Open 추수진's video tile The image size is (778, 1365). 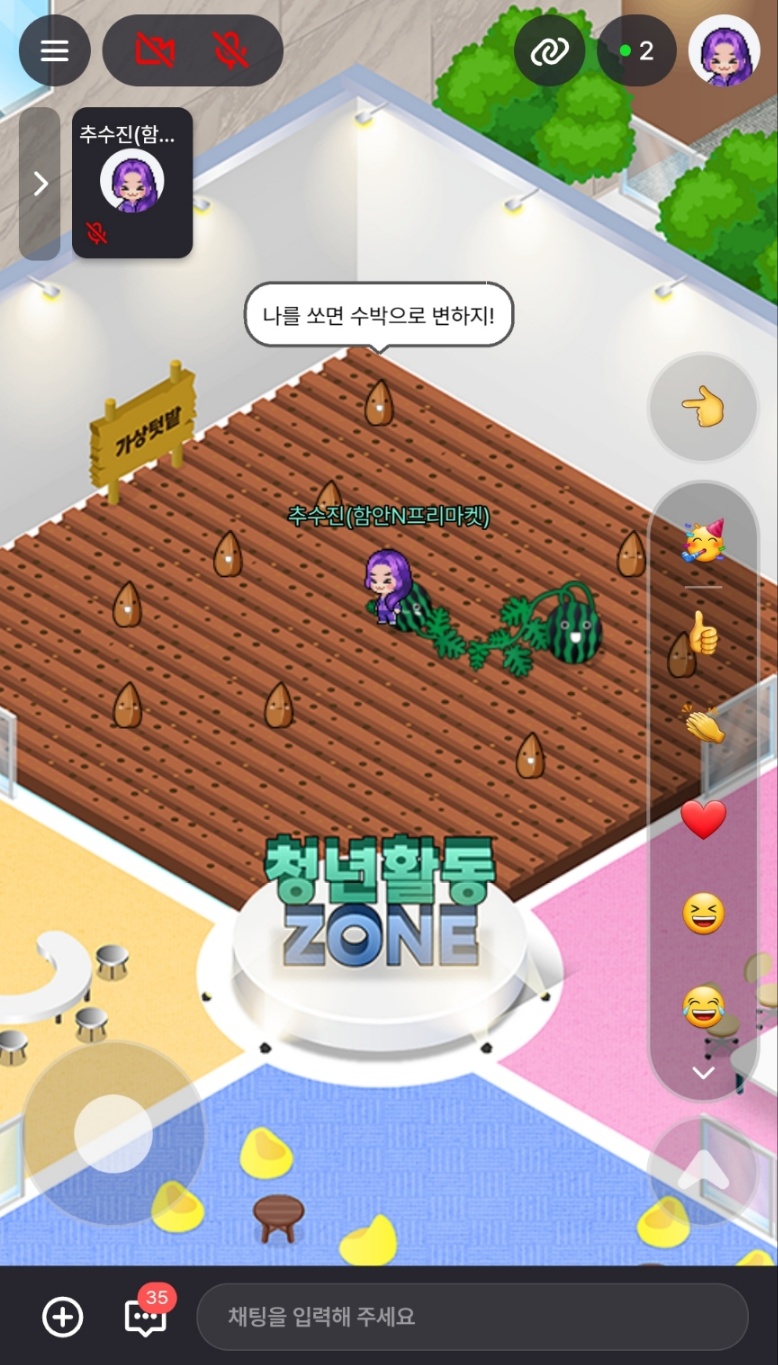[132, 184]
